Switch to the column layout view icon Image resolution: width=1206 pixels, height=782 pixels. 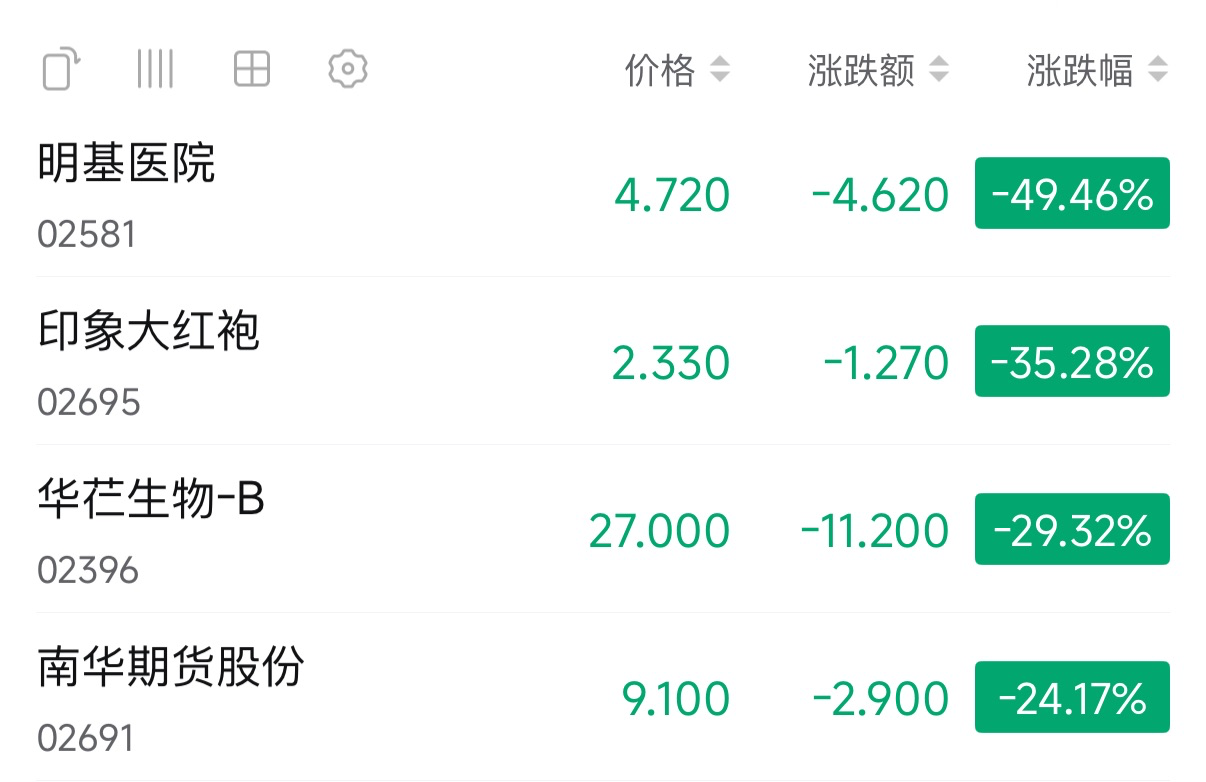click(155, 70)
